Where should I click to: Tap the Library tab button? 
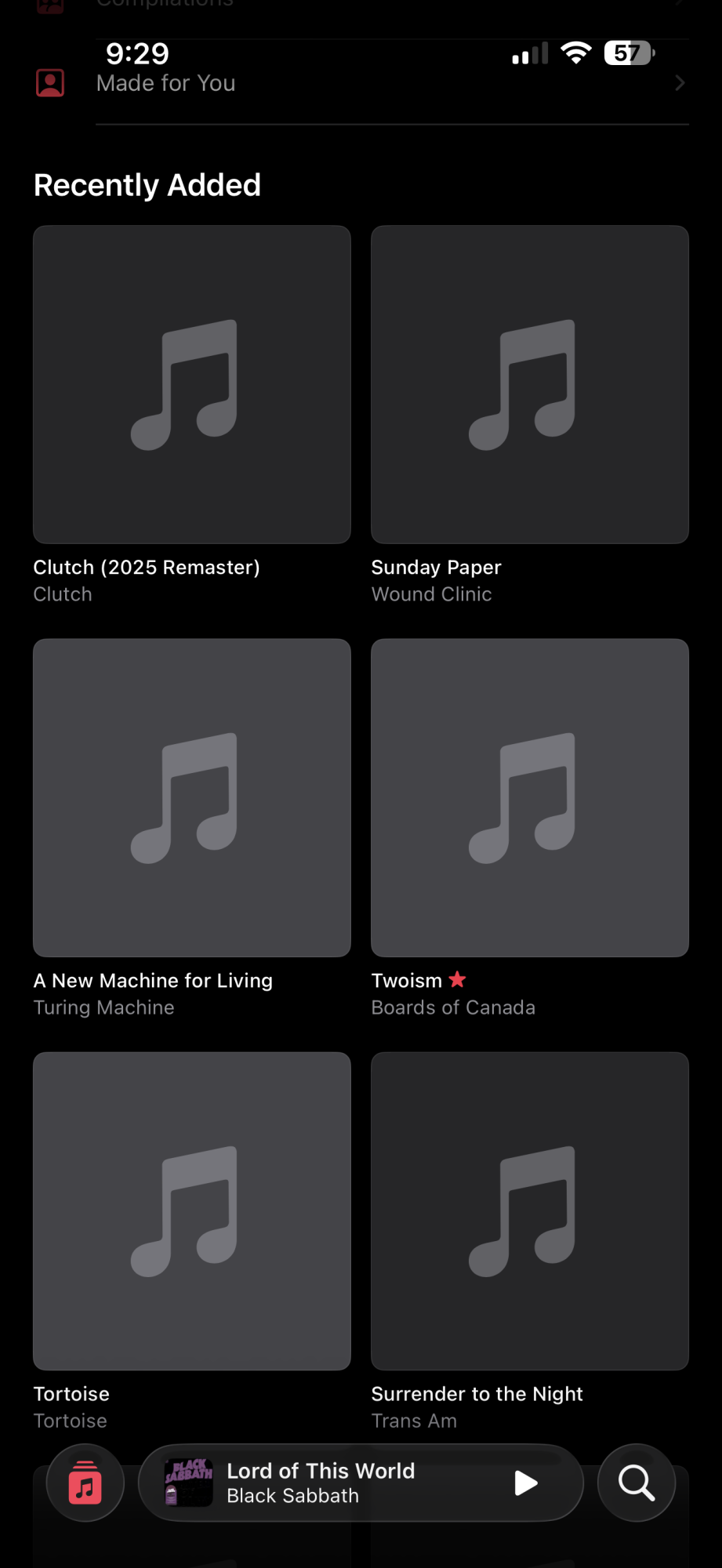pos(85,1483)
